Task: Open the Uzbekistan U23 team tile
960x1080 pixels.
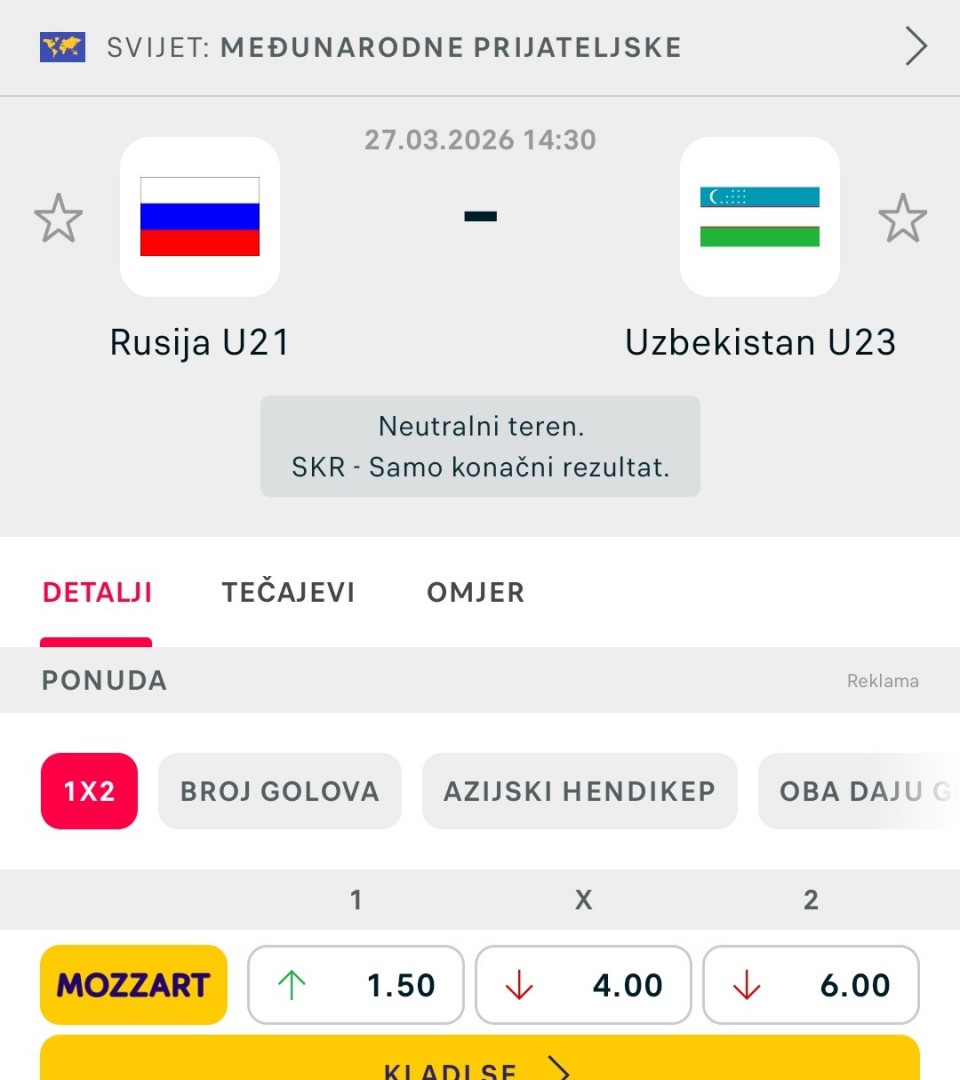Action: click(x=760, y=217)
